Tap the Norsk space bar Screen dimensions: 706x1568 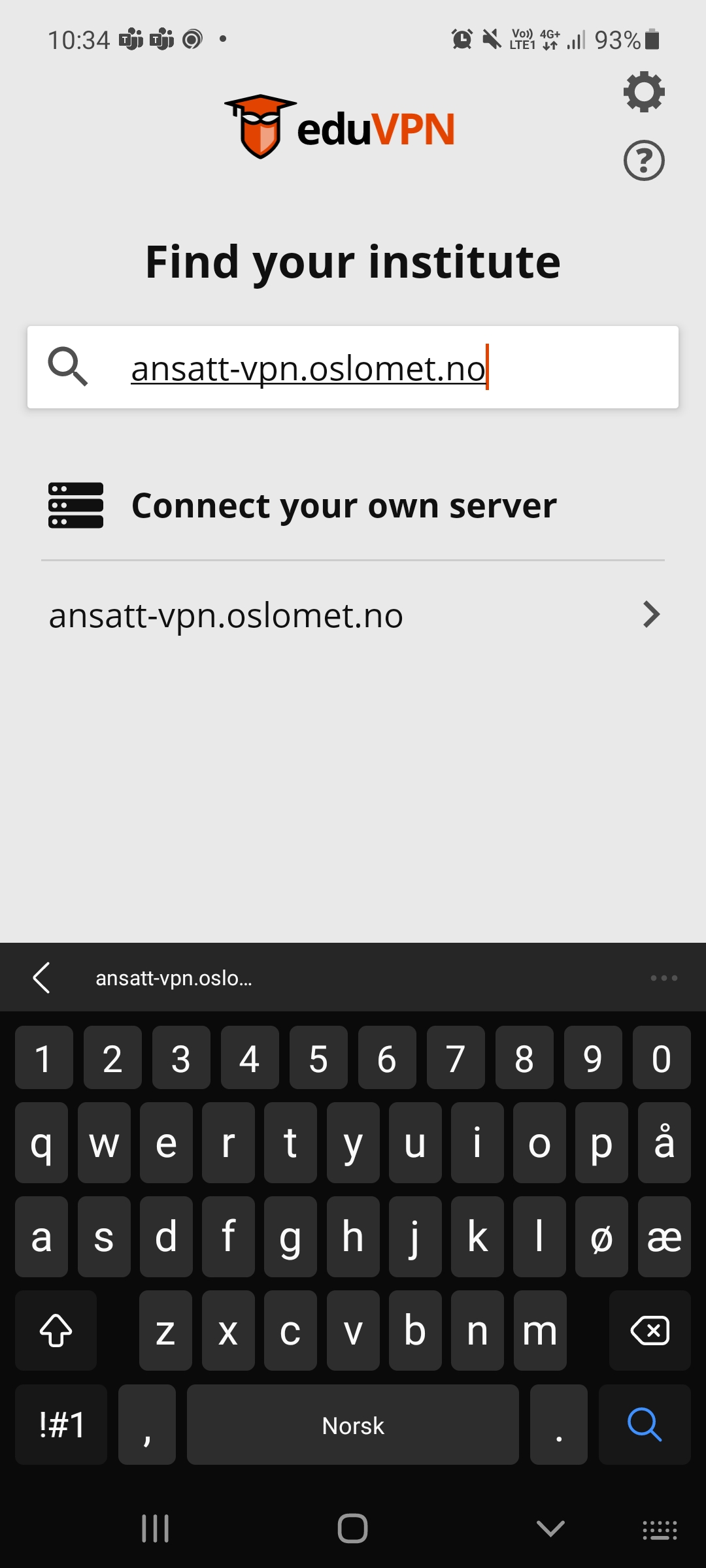click(353, 1424)
